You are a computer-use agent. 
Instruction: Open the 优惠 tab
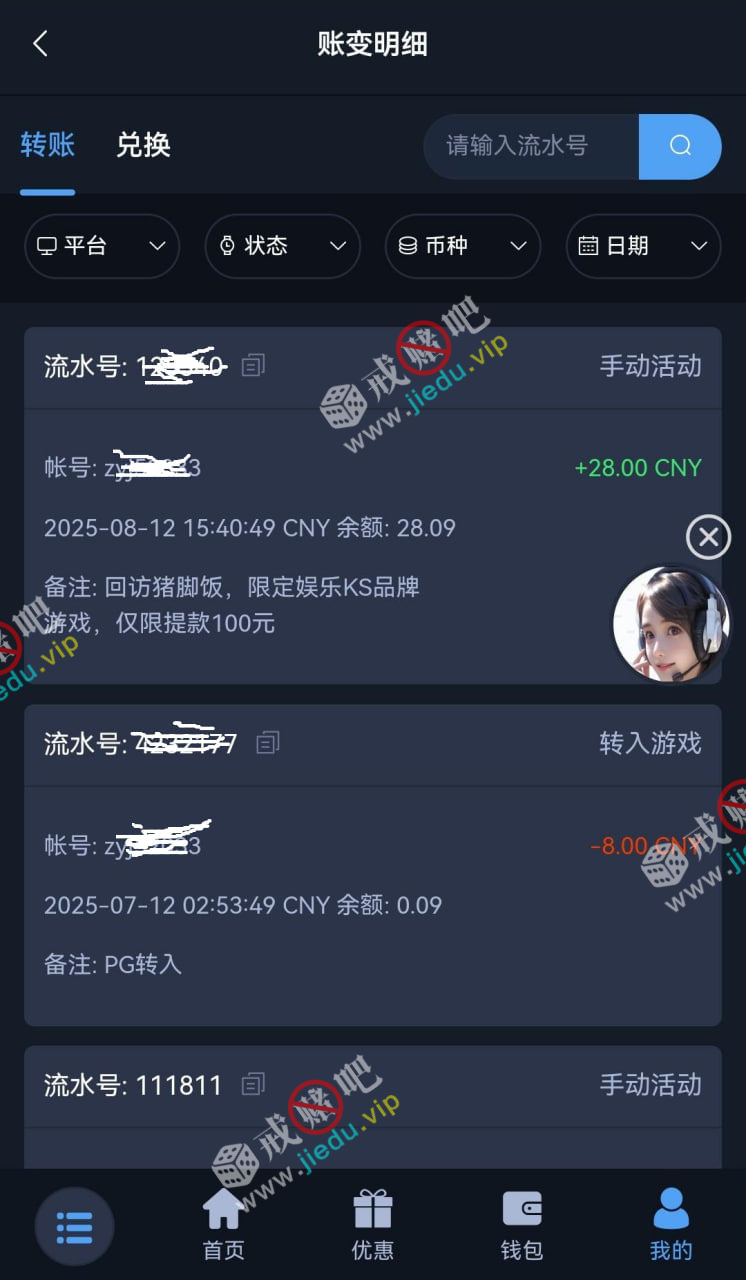(x=372, y=1224)
